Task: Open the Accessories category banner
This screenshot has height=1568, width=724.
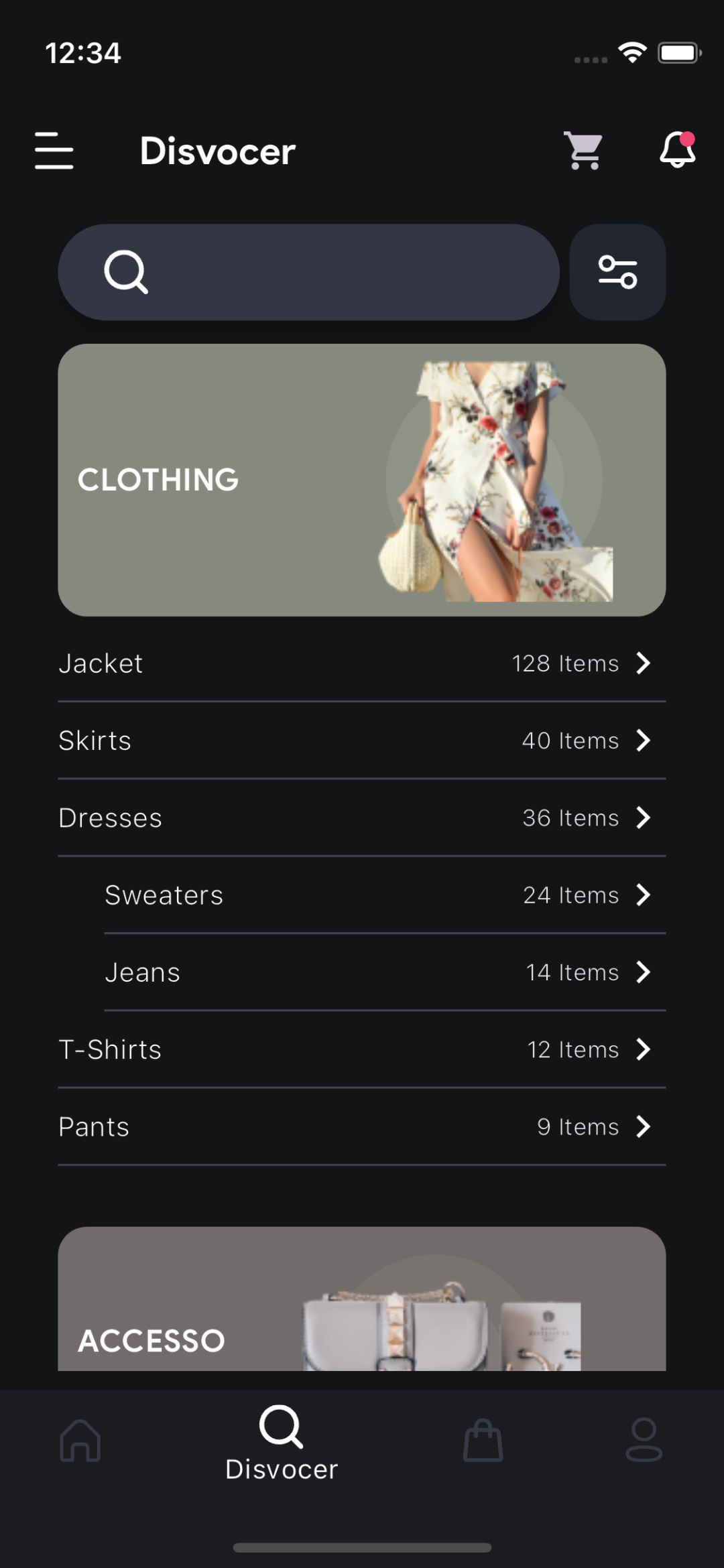Action: 362,1300
